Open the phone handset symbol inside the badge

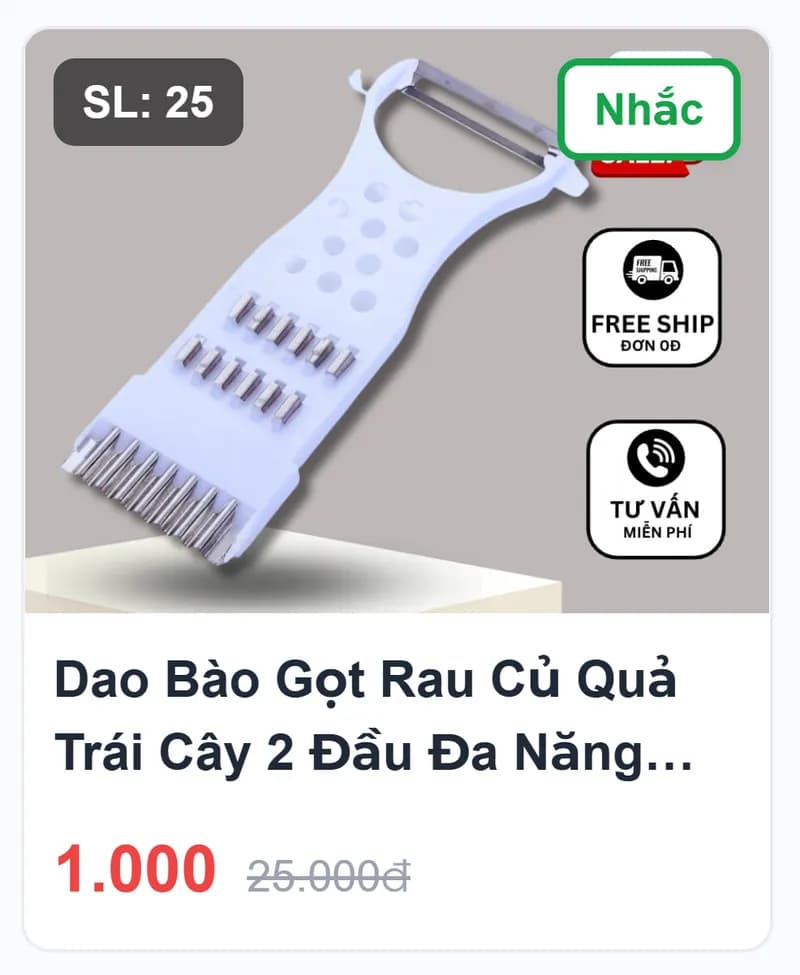[x=650, y=462]
